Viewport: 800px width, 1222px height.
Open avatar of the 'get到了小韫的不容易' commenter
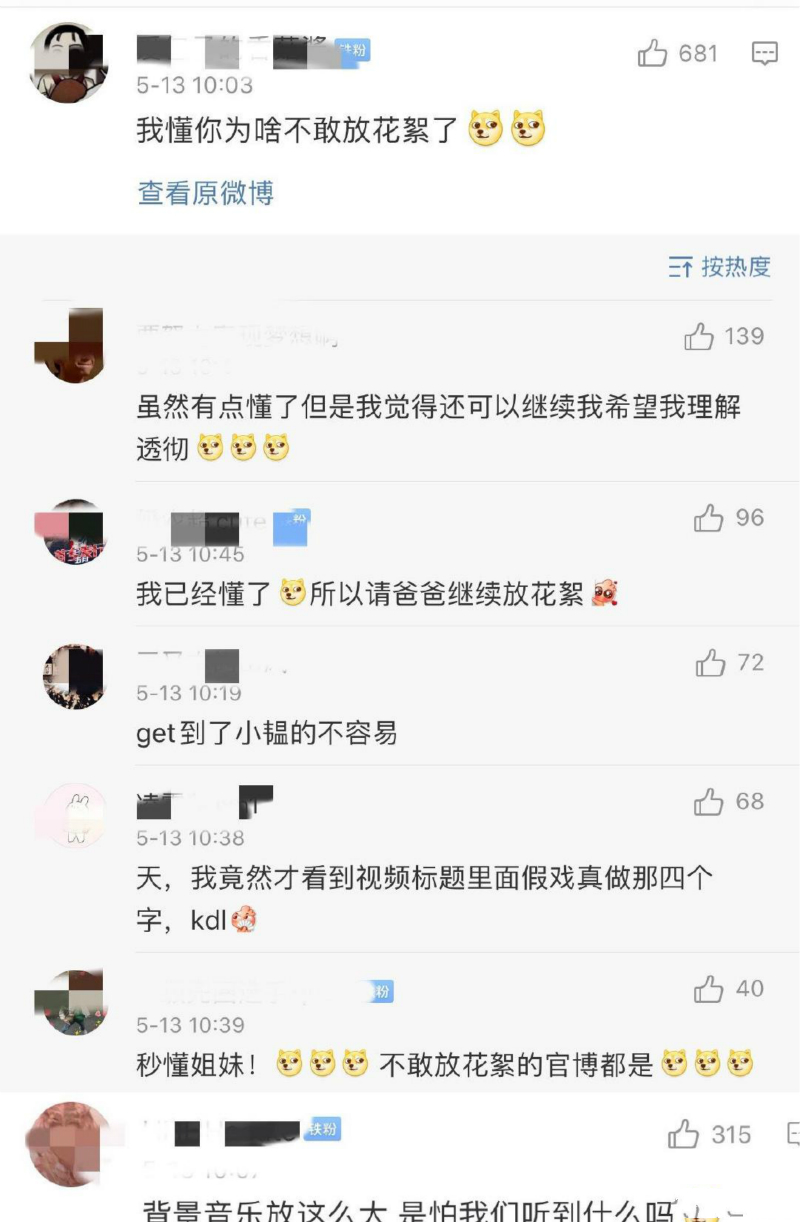point(73,677)
